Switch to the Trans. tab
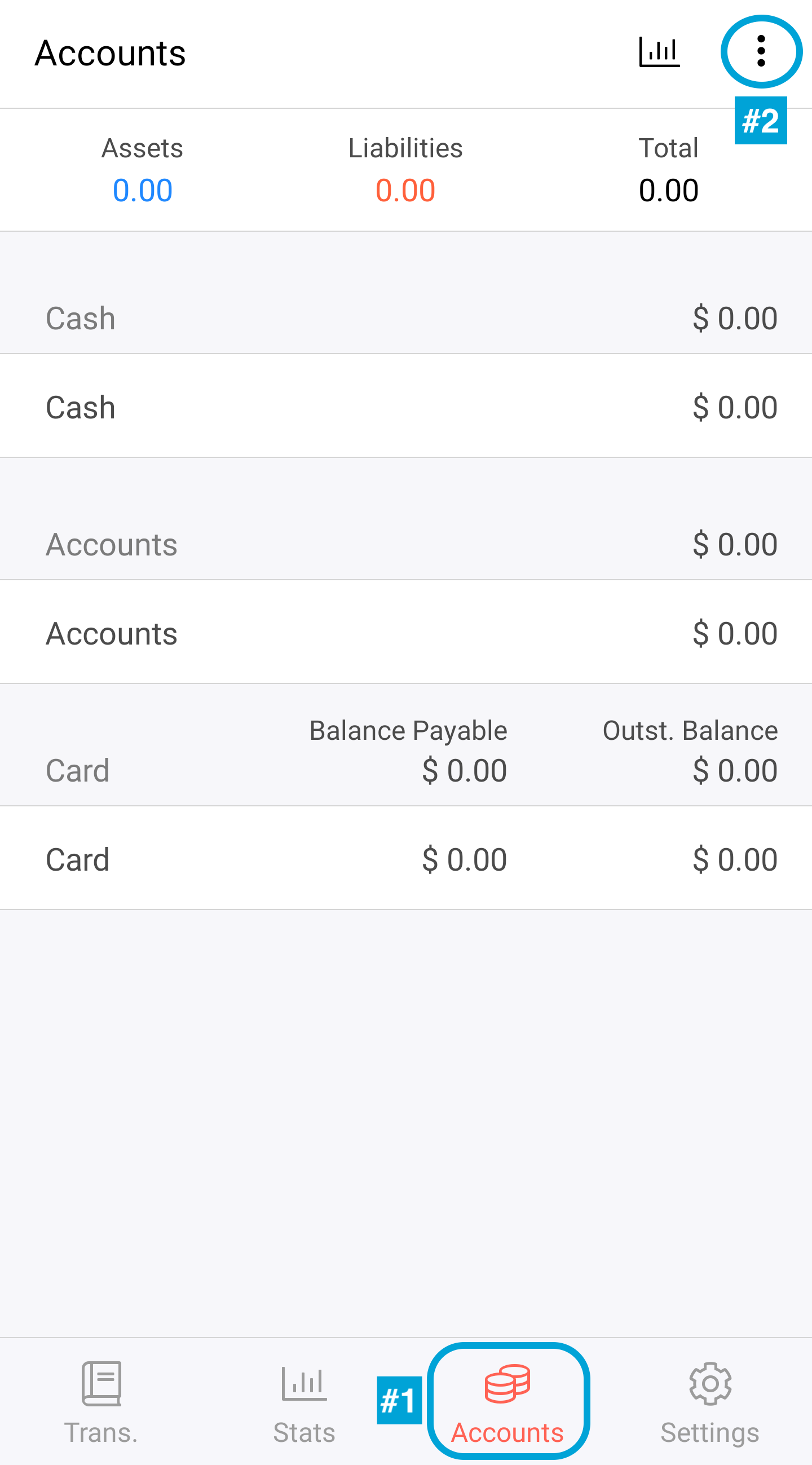Screen dimensions: 812x1465 (x=101, y=1402)
